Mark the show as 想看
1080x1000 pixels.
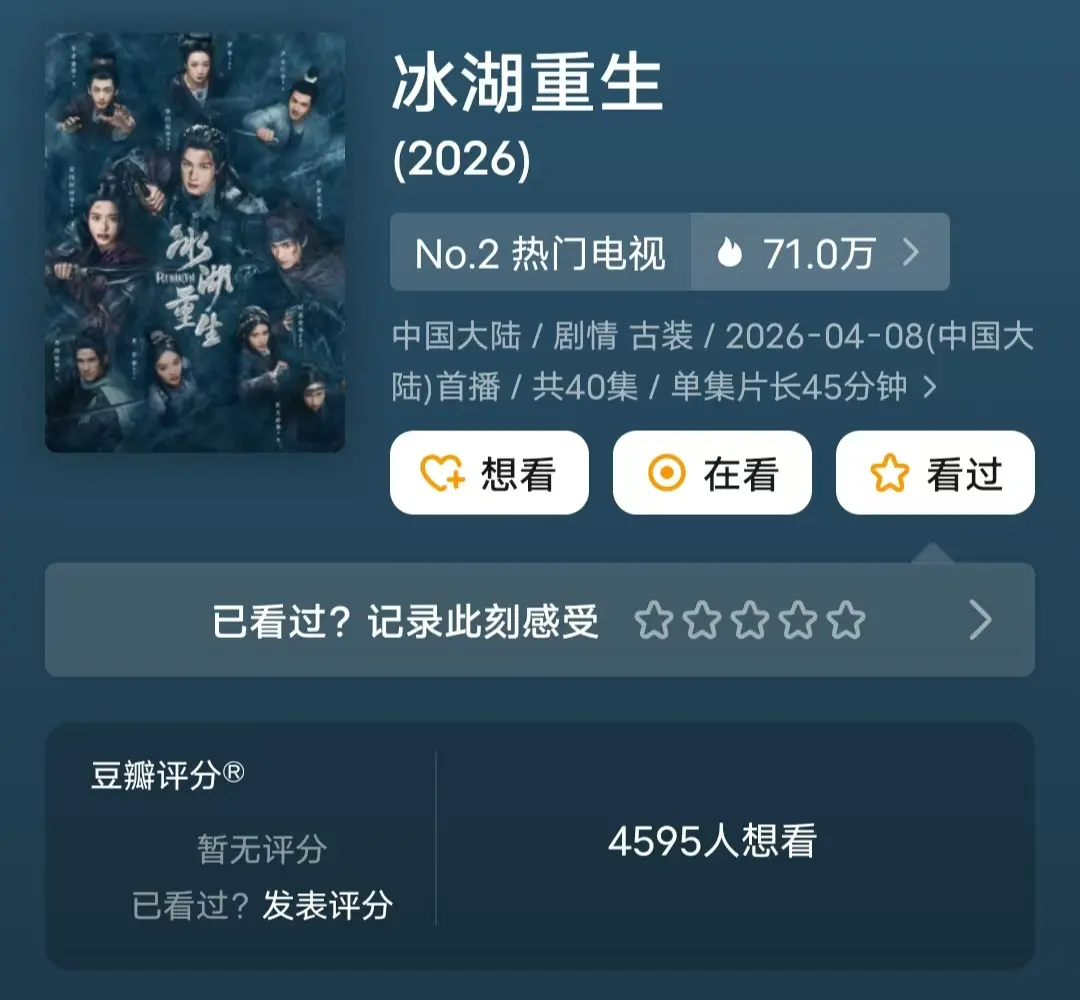(x=489, y=473)
